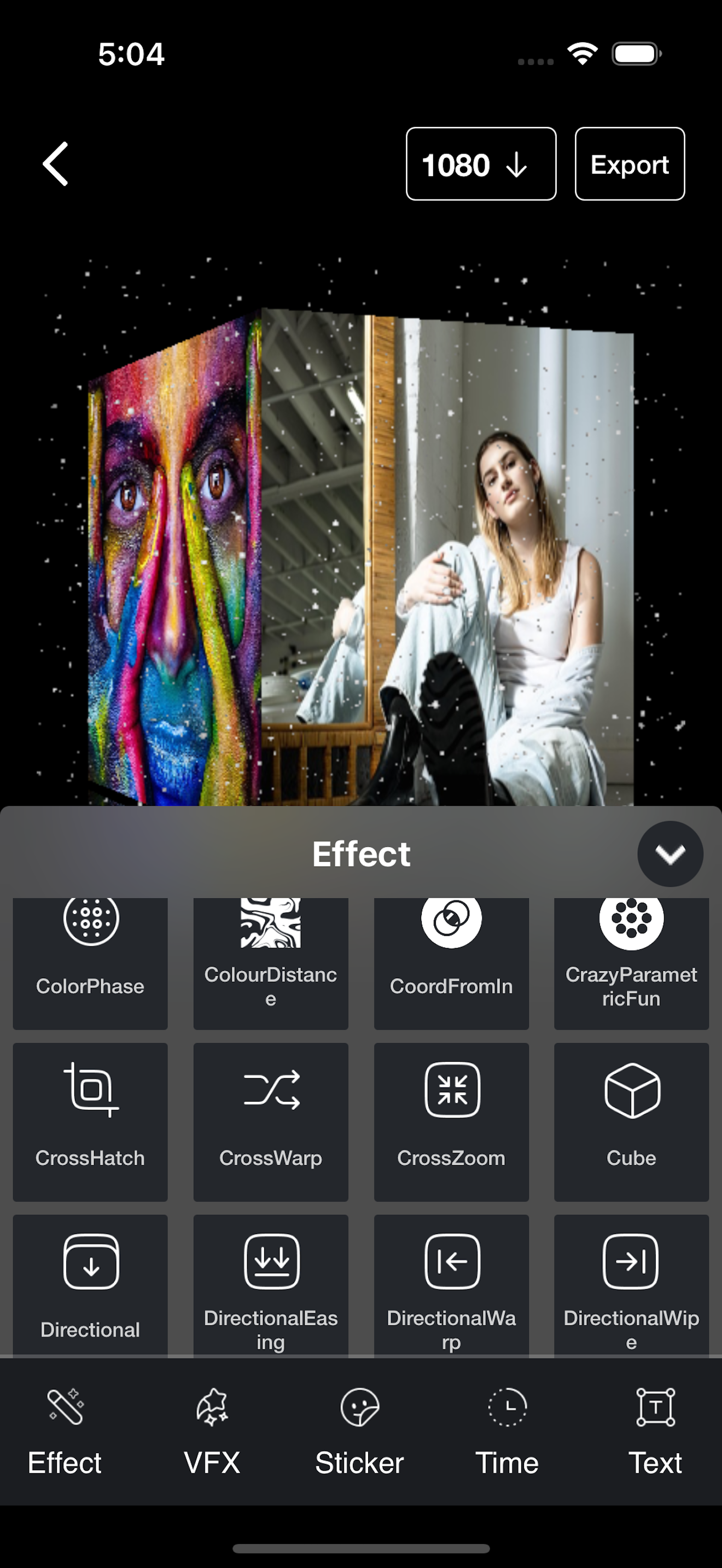
Task: Apply the DirectionalWarp effect
Action: click(x=451, y=1284)
